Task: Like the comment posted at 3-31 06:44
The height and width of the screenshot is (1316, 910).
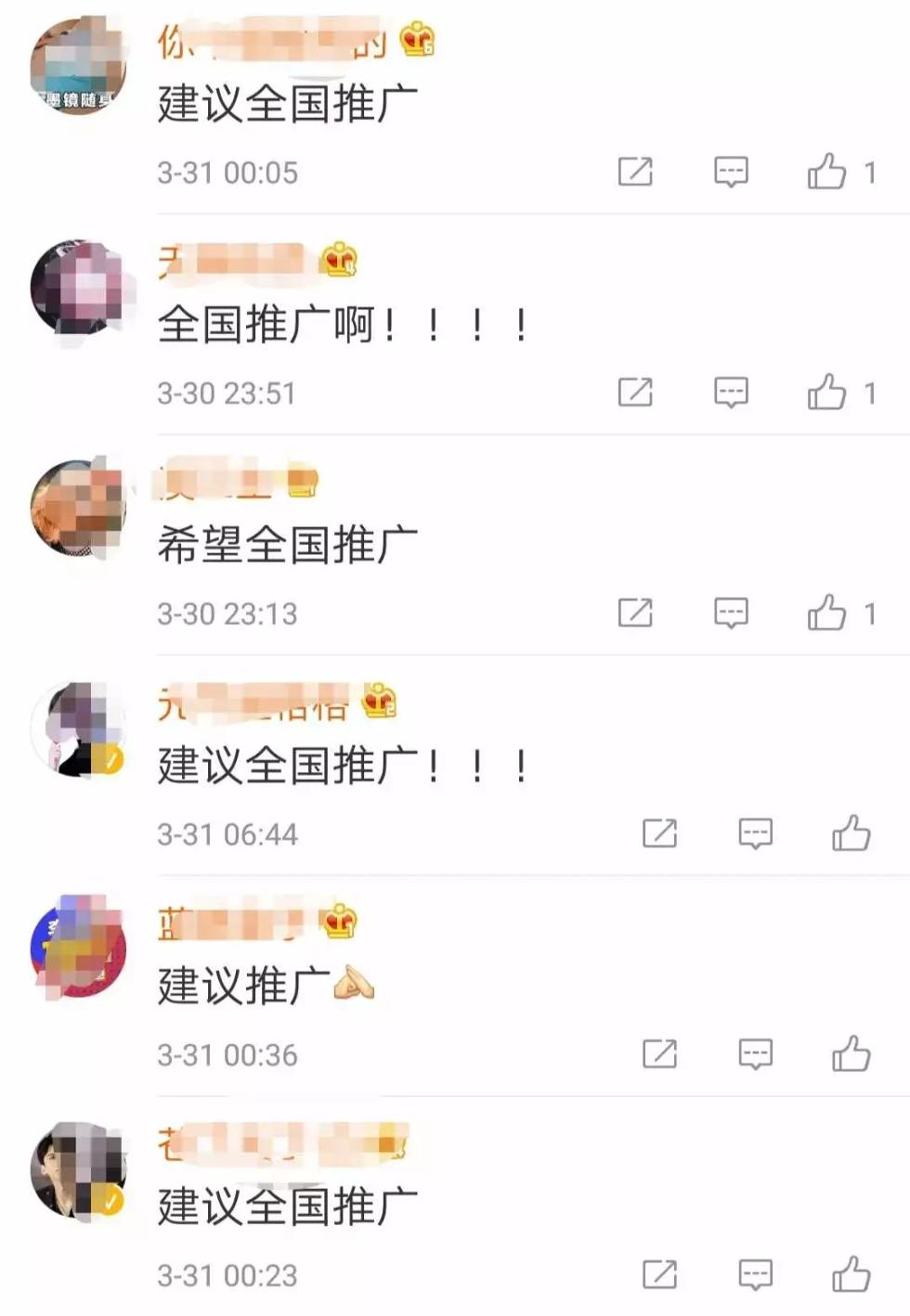Action: coord(851,833)
